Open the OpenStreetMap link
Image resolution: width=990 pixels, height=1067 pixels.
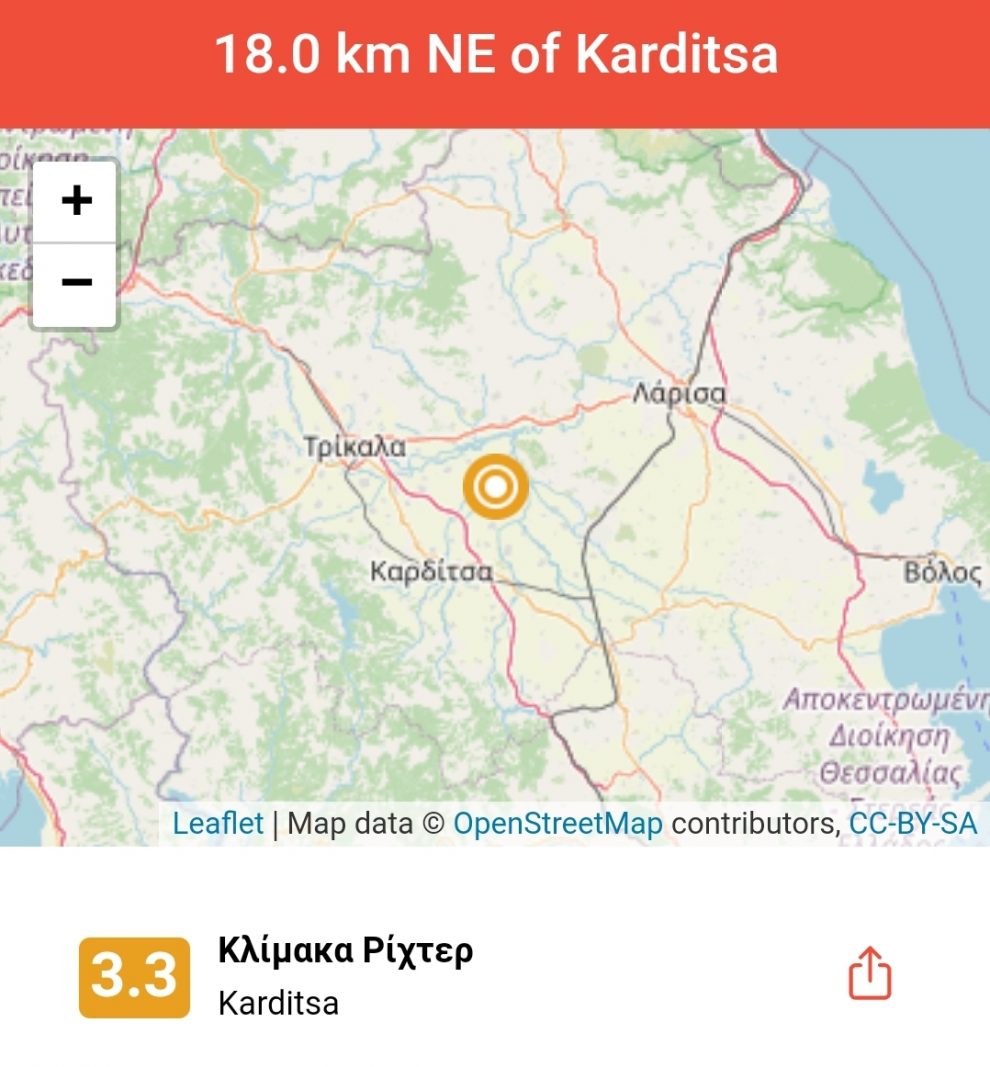(x=557, y=824)
